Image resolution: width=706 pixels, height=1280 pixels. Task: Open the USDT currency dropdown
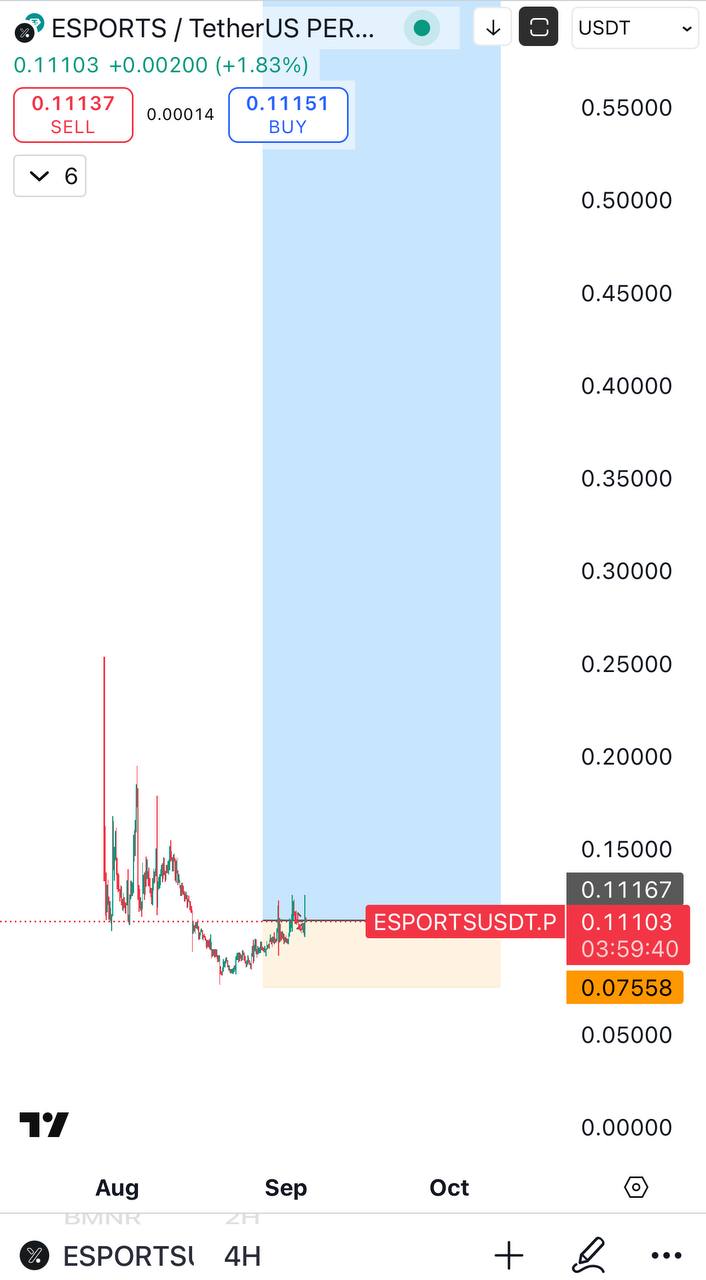(x=635, y=28)
